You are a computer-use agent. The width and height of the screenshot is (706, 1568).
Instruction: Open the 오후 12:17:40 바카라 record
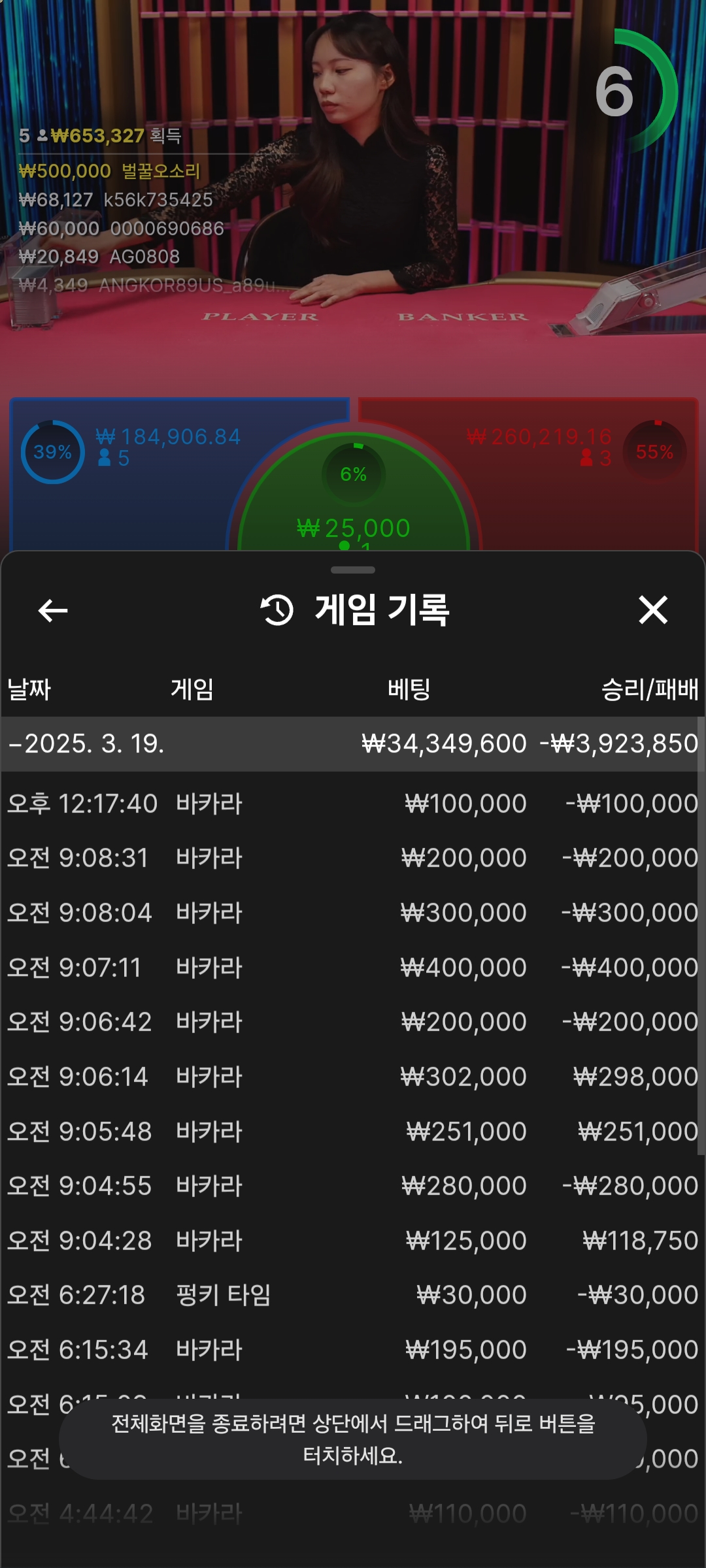352,804
